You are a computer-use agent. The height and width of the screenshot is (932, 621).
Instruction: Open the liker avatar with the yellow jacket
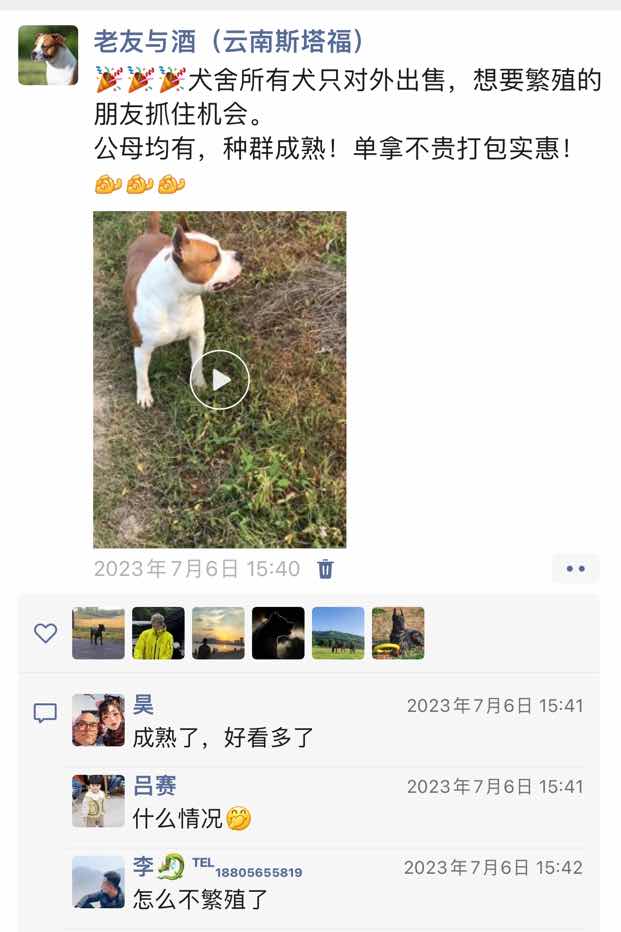coord(159,633)
